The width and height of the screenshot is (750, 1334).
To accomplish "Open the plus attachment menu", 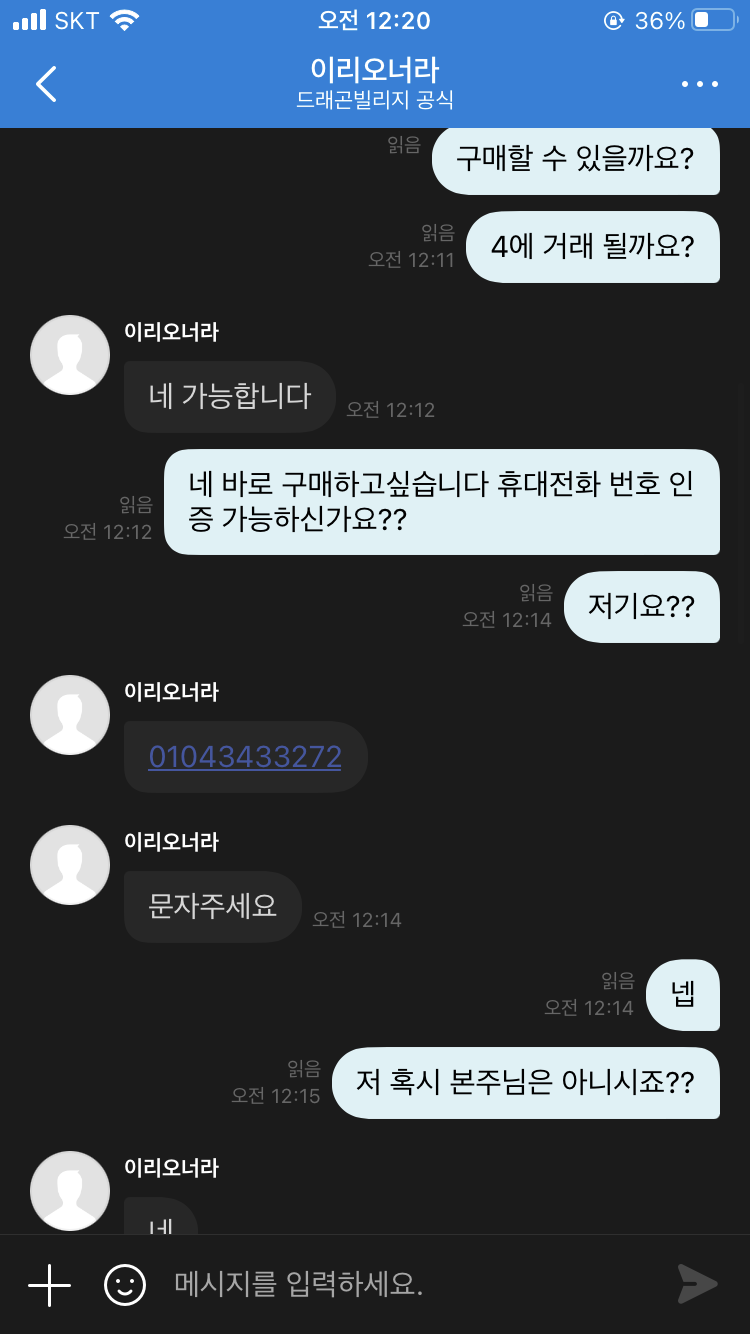I will point(49,1285).
